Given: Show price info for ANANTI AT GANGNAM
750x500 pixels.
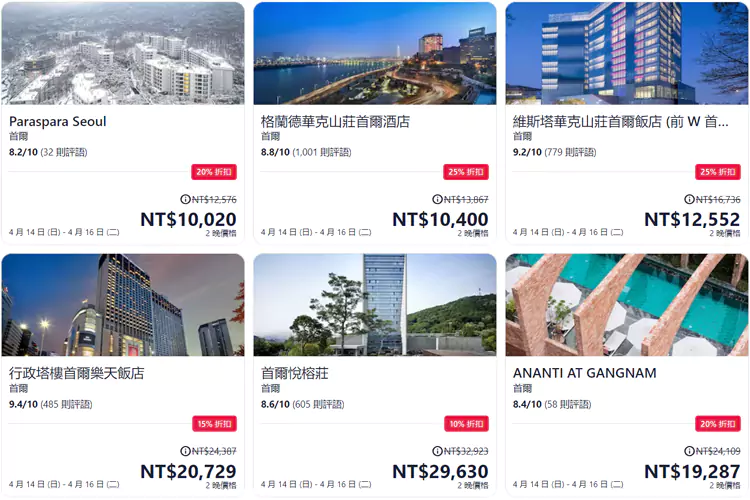Looking at the screenshot, I should 689,452.
